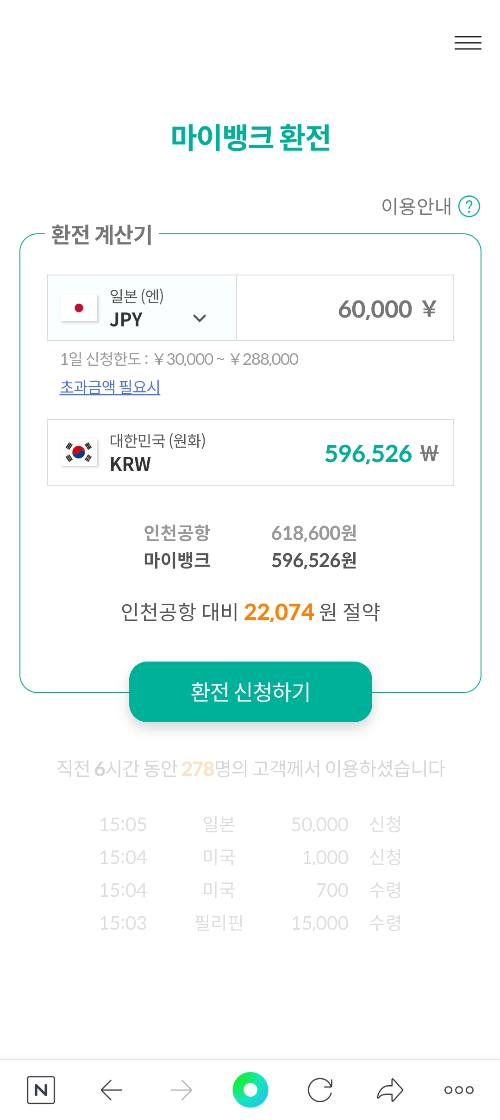This screenshot has width=500, height=1120.
Task: Open the Naver N home icon
Action: pos(41,1090)
